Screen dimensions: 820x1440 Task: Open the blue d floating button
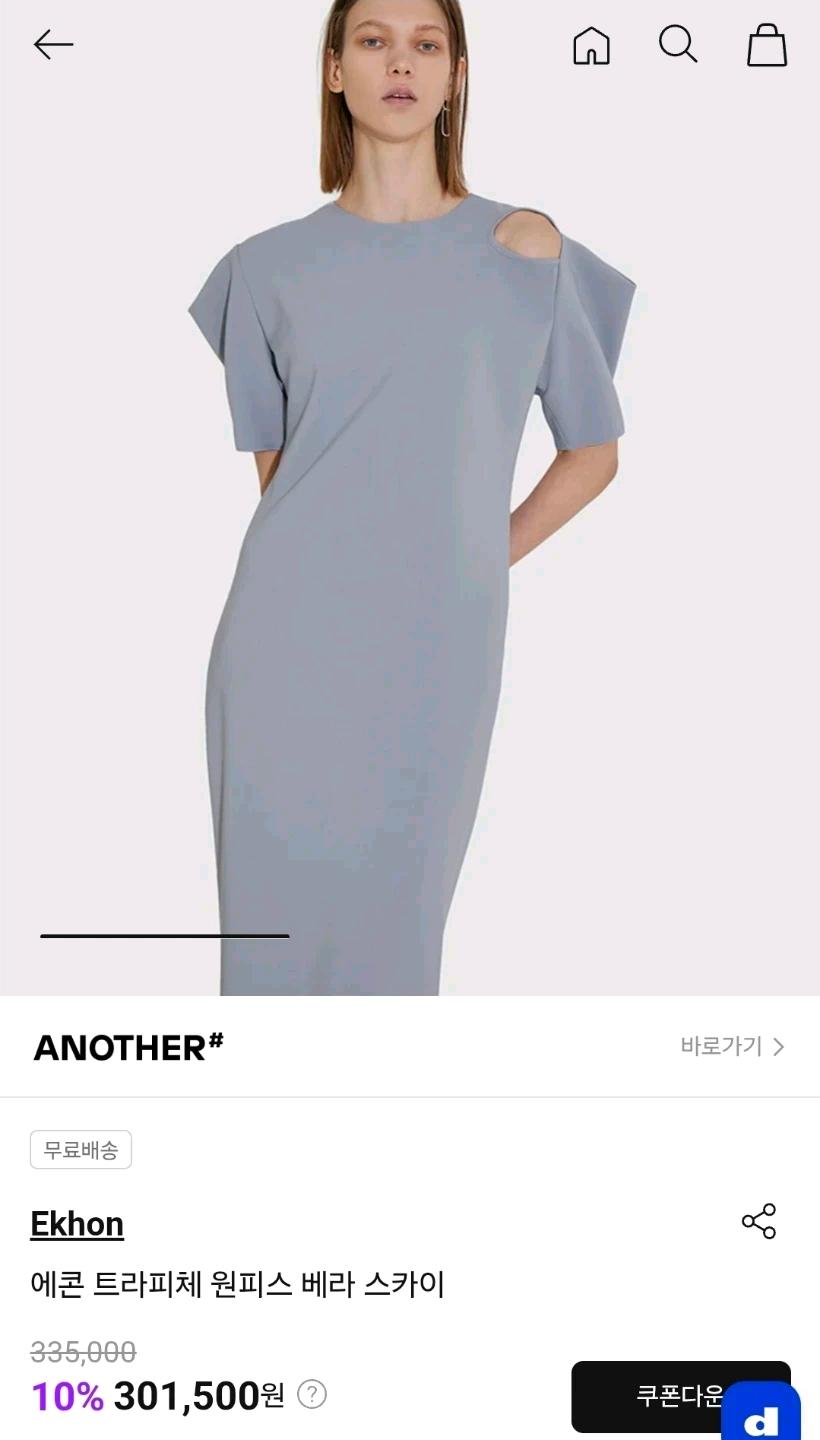tap(761, 1412)
